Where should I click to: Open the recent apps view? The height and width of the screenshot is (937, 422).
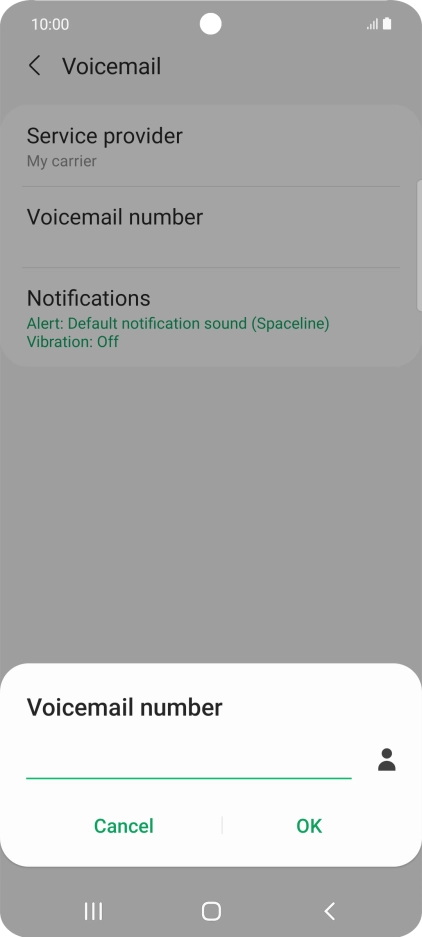click(93, 911)
